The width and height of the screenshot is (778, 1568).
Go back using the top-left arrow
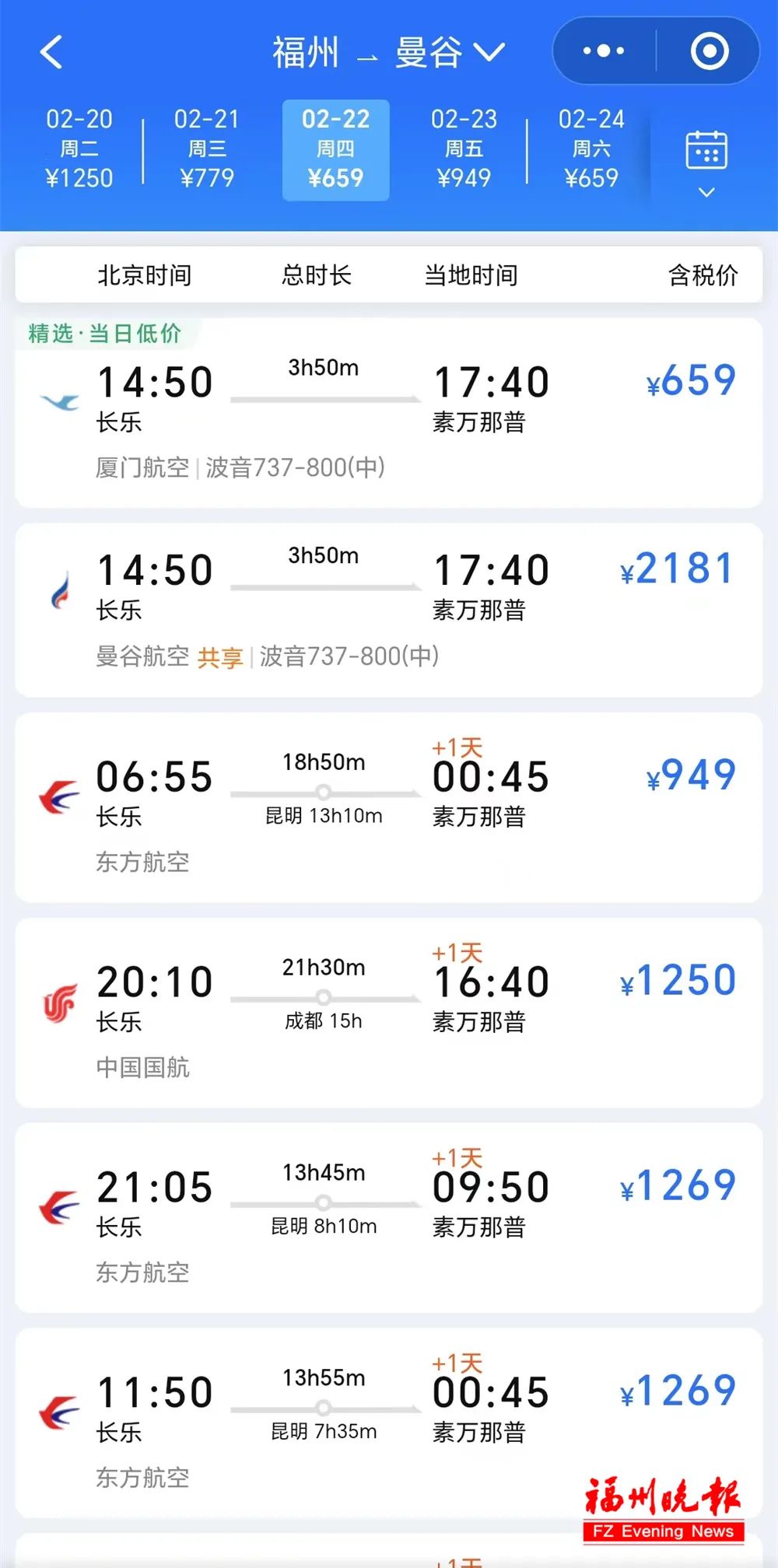[x=51, y=52]
